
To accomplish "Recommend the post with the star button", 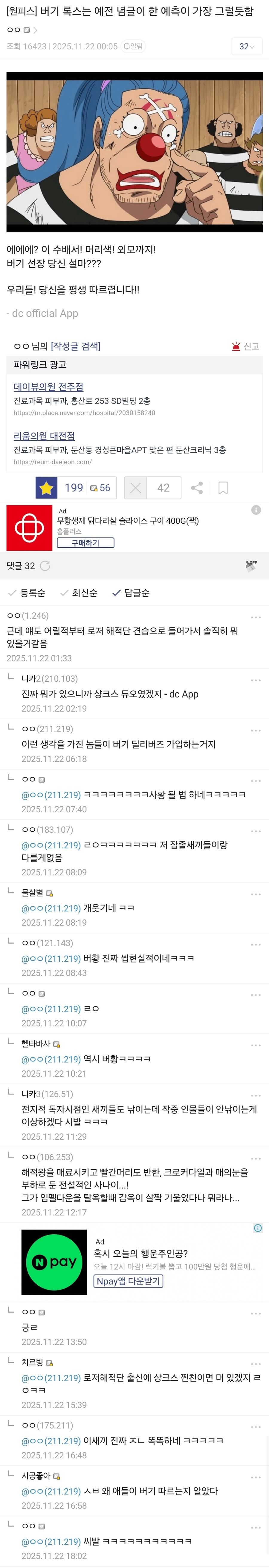I will point(46,488).
